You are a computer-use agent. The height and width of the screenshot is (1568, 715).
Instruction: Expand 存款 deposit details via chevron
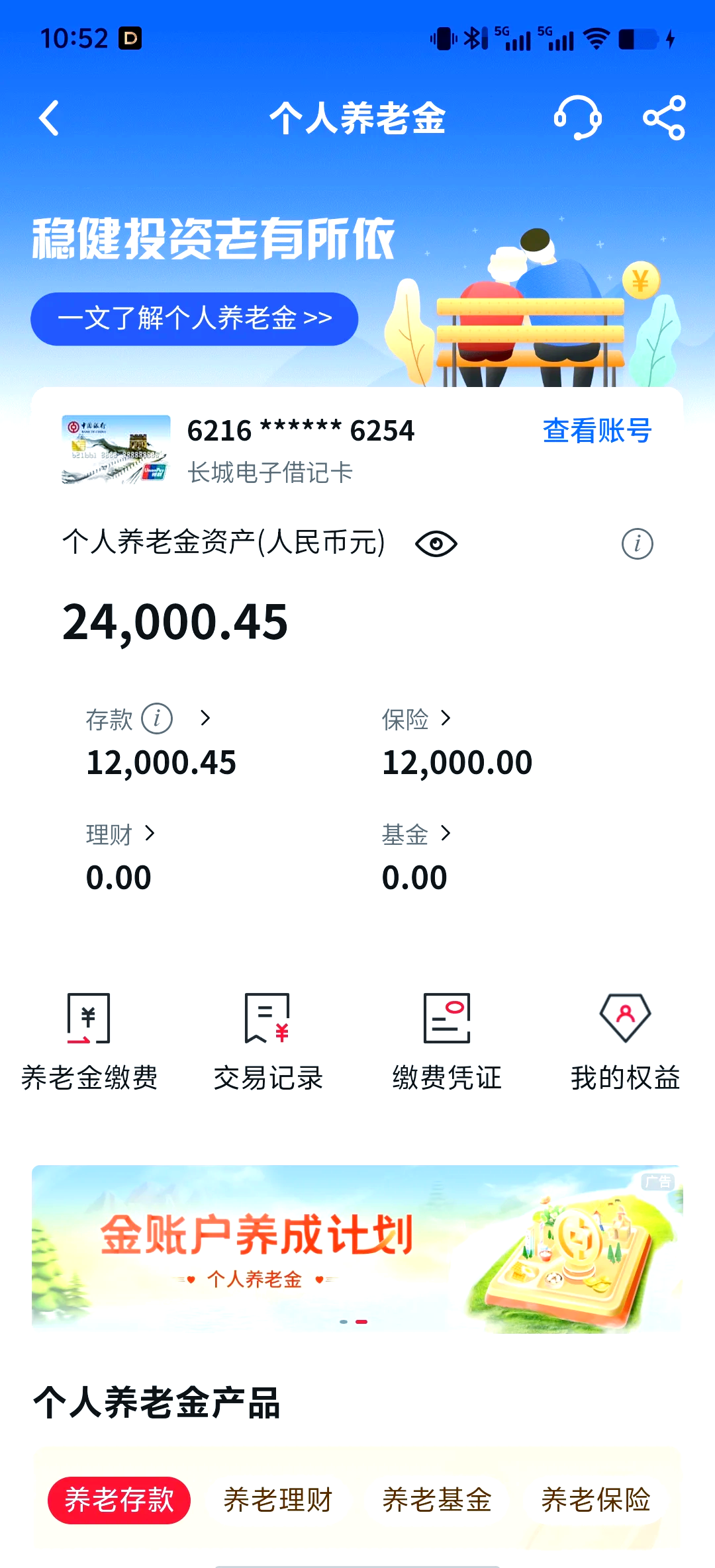(x=205, y=718)
